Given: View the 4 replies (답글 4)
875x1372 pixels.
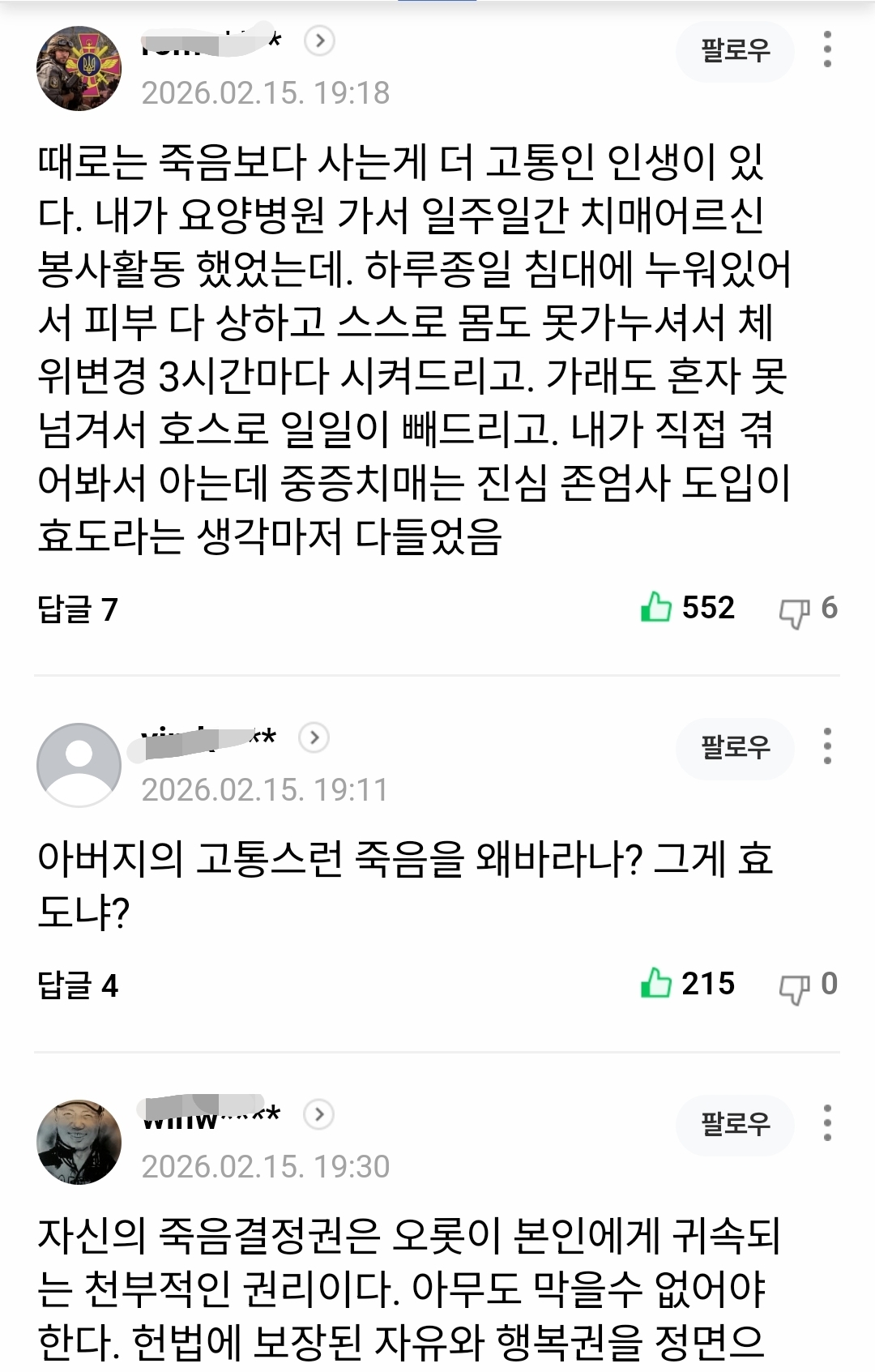Looking at the screenshot, I should click(x=78, y=985).
